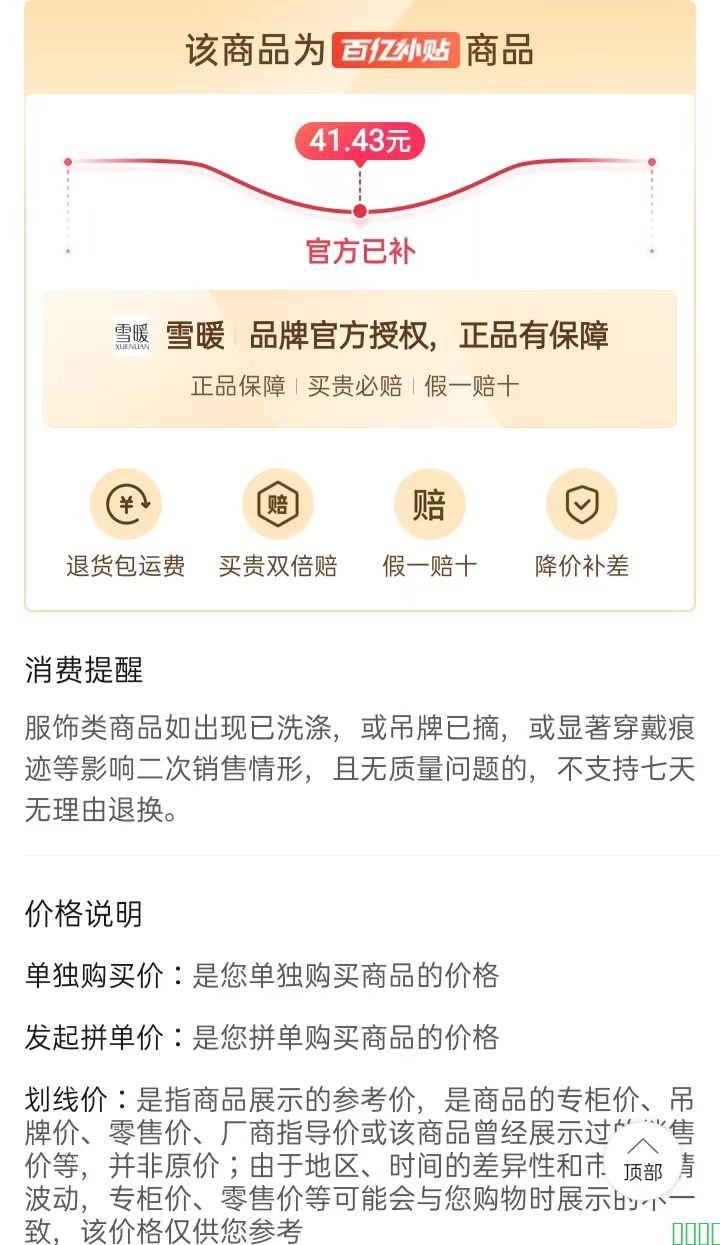Jump back to top with 顶部 button
This screenshot has width=720, height=1245.
tap(642, 1160)
